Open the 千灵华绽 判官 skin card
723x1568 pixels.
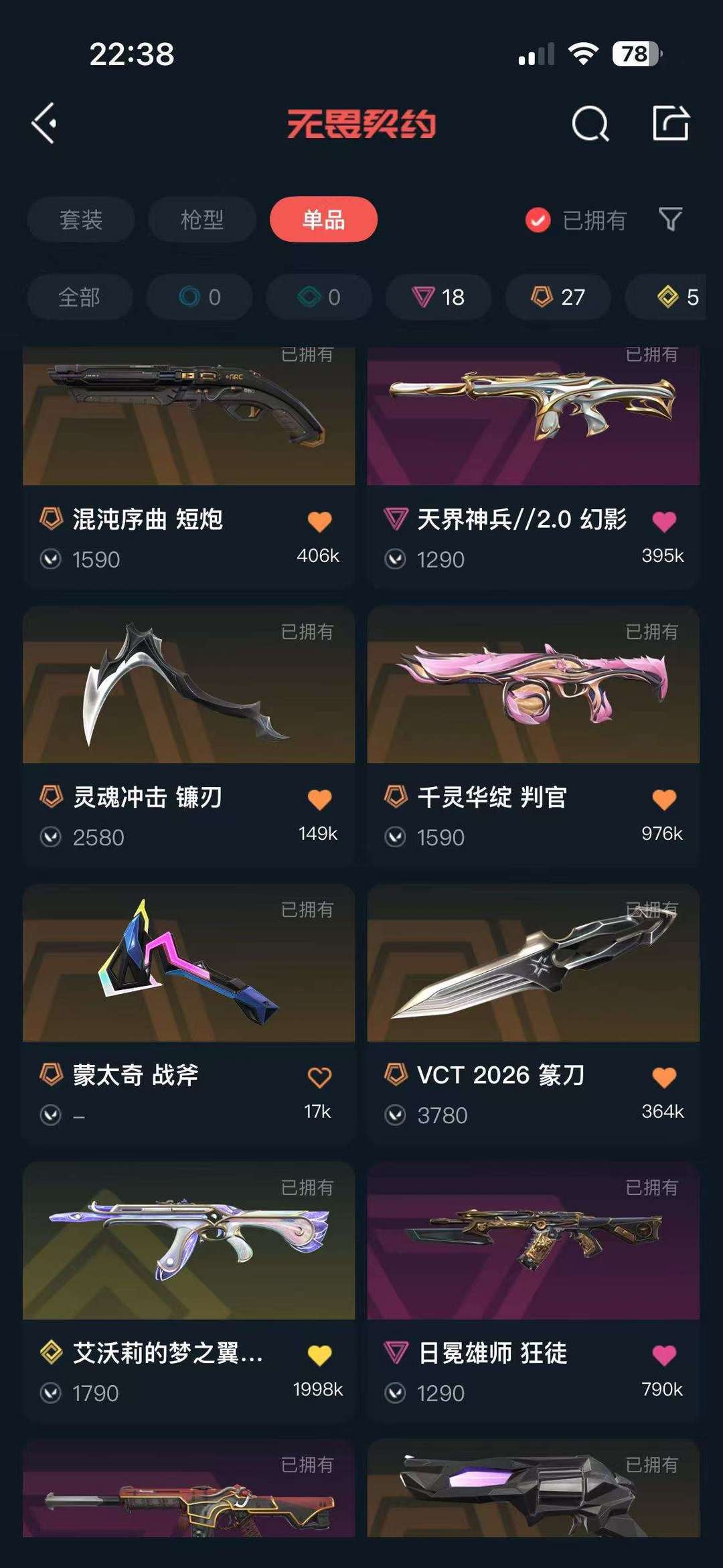[534, 737]
